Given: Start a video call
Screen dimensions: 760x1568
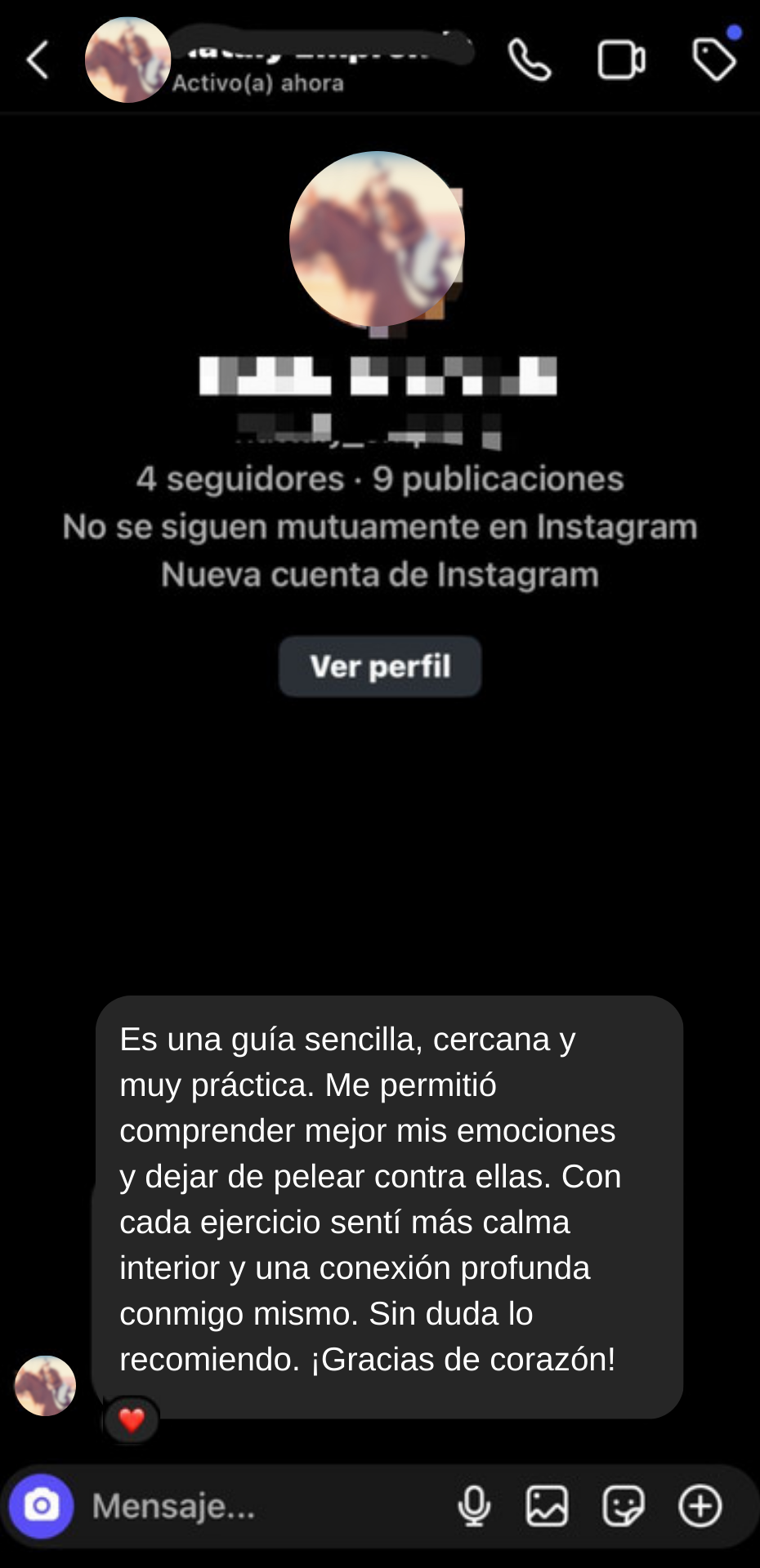Looking at the screenshot, I should coord(621,60).
